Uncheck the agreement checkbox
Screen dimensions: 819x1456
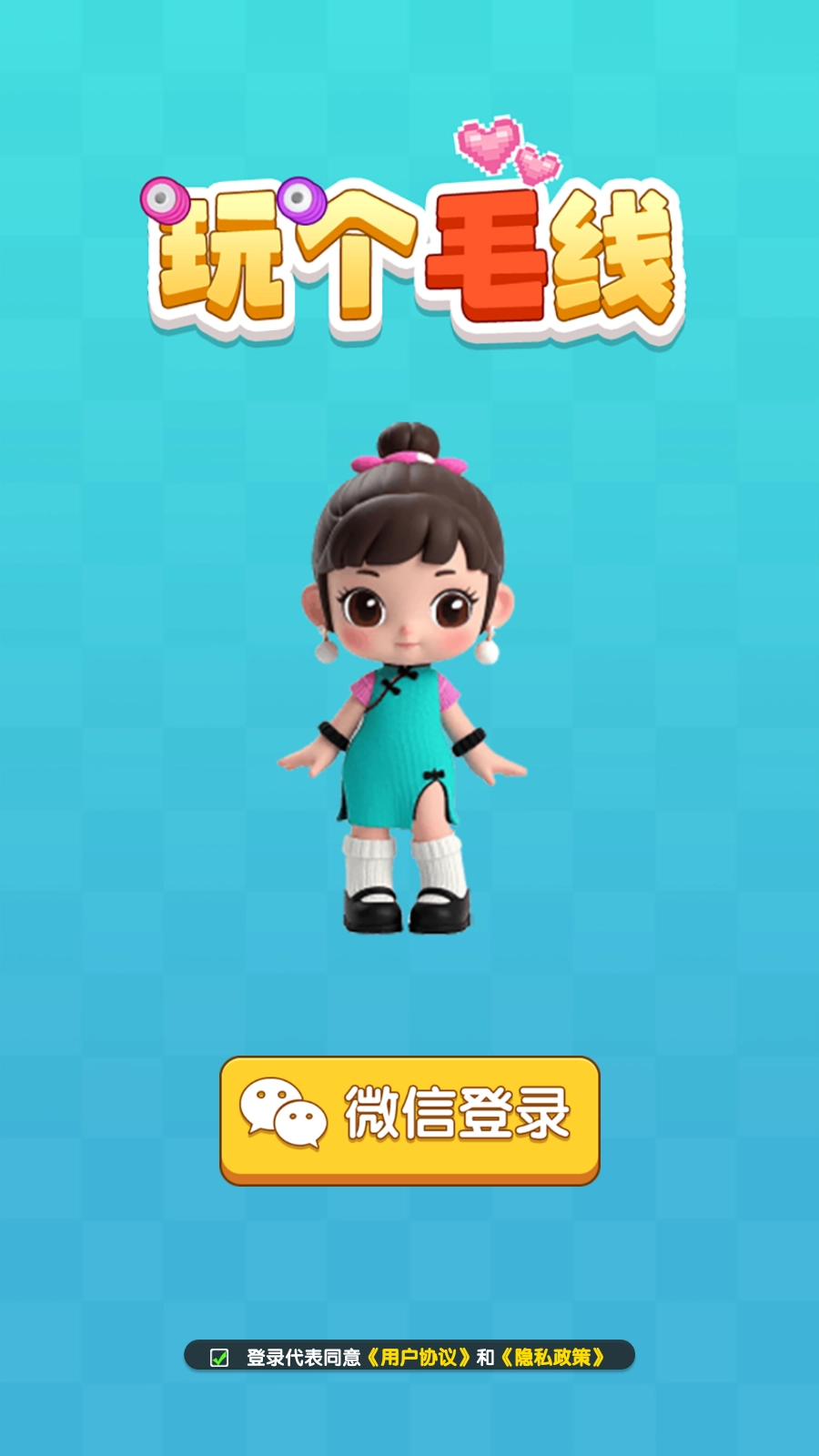(219, 1358)
